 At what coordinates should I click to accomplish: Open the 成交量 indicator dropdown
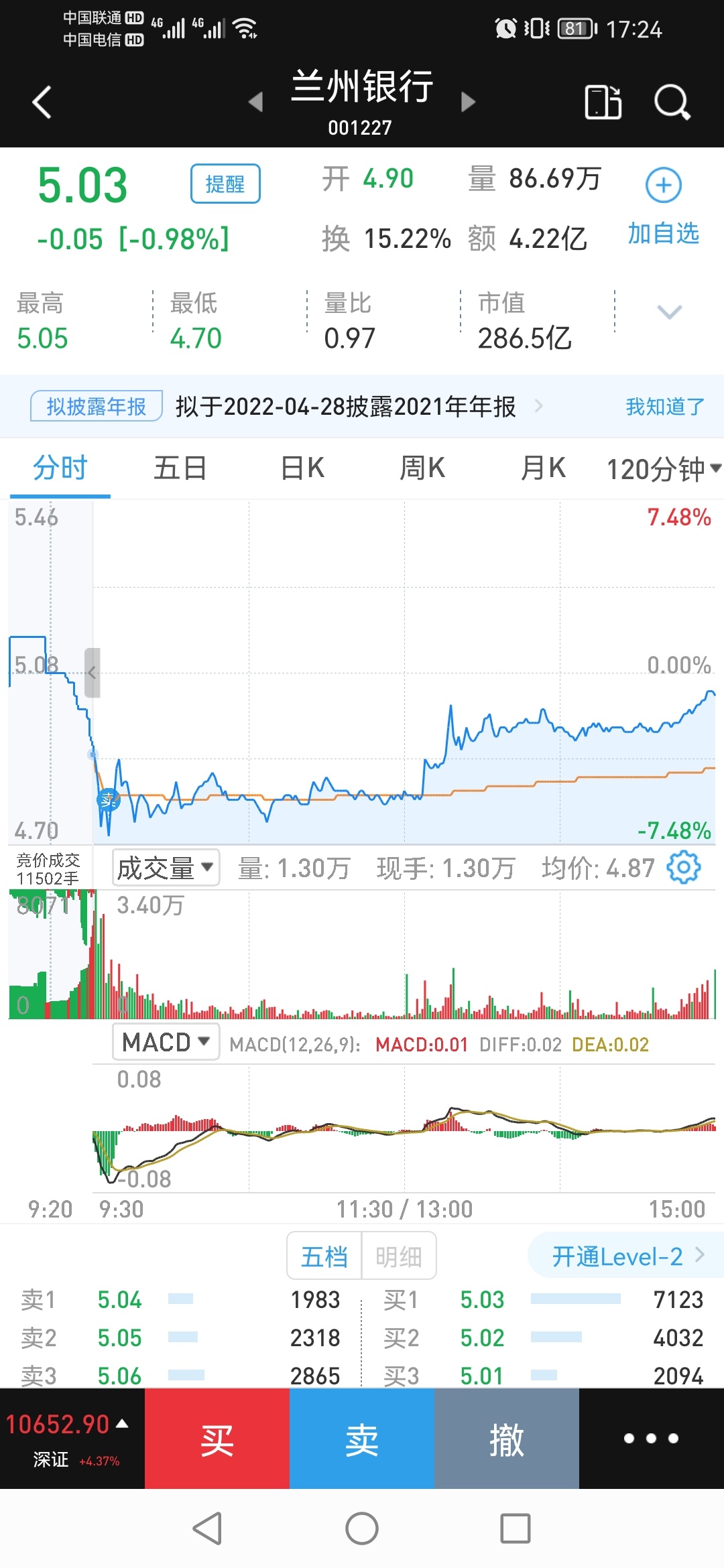click(166, 868)
